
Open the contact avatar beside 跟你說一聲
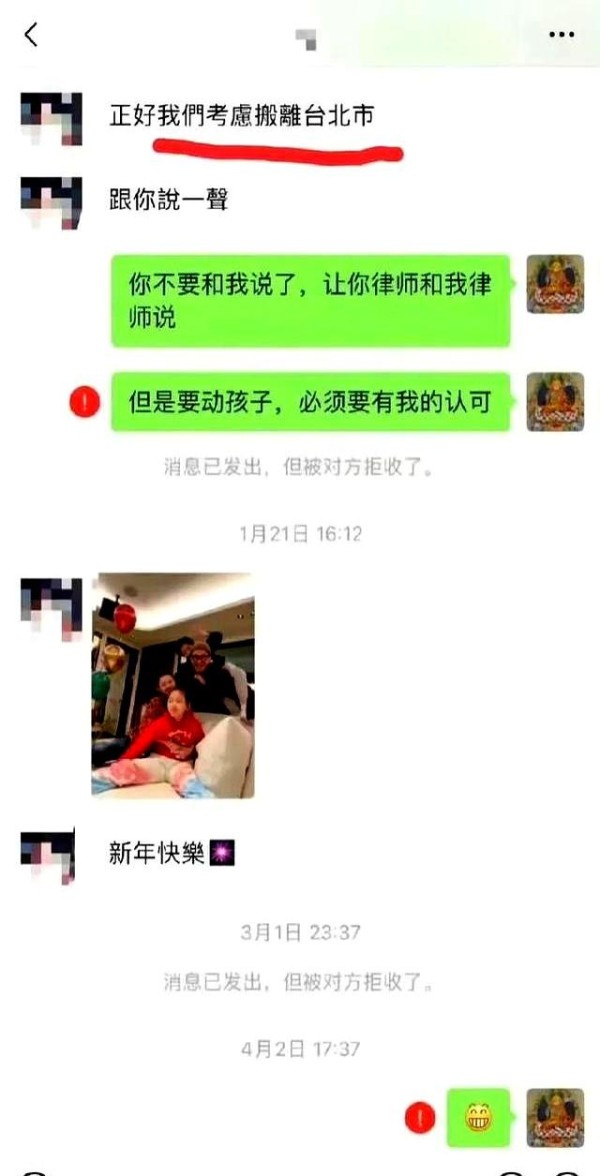coord(51,202)
